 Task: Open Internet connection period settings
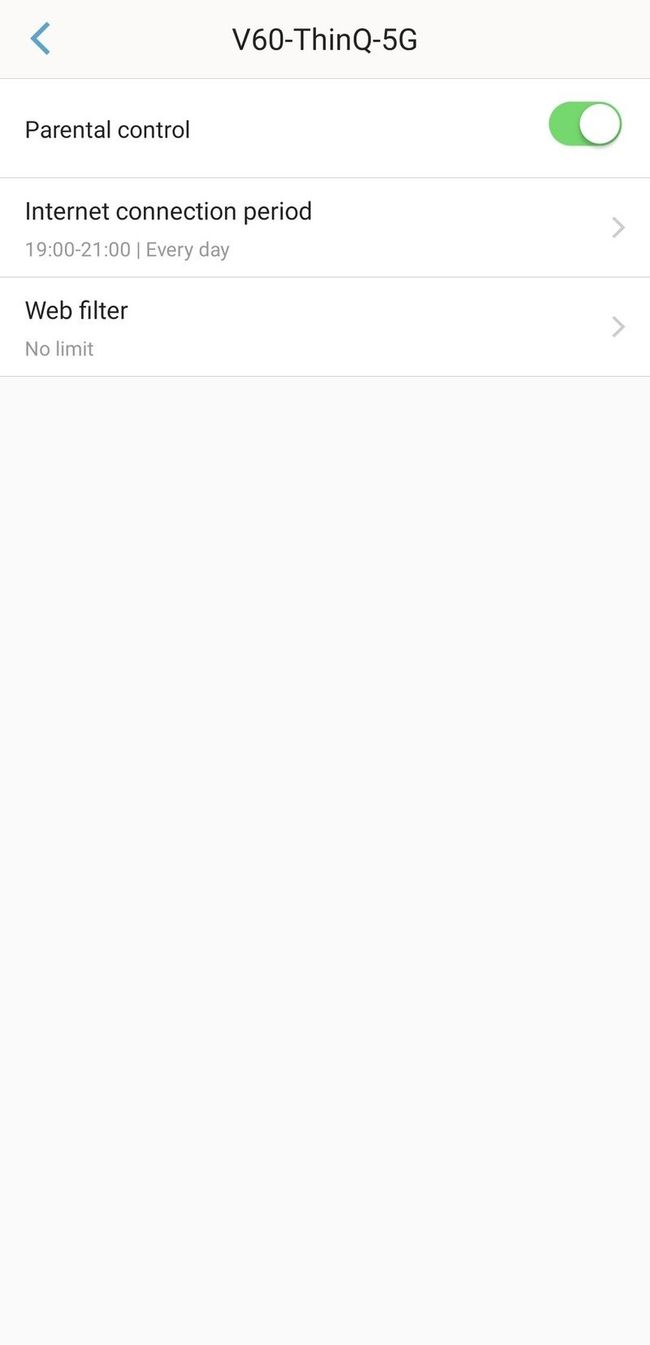click(324, 228)
